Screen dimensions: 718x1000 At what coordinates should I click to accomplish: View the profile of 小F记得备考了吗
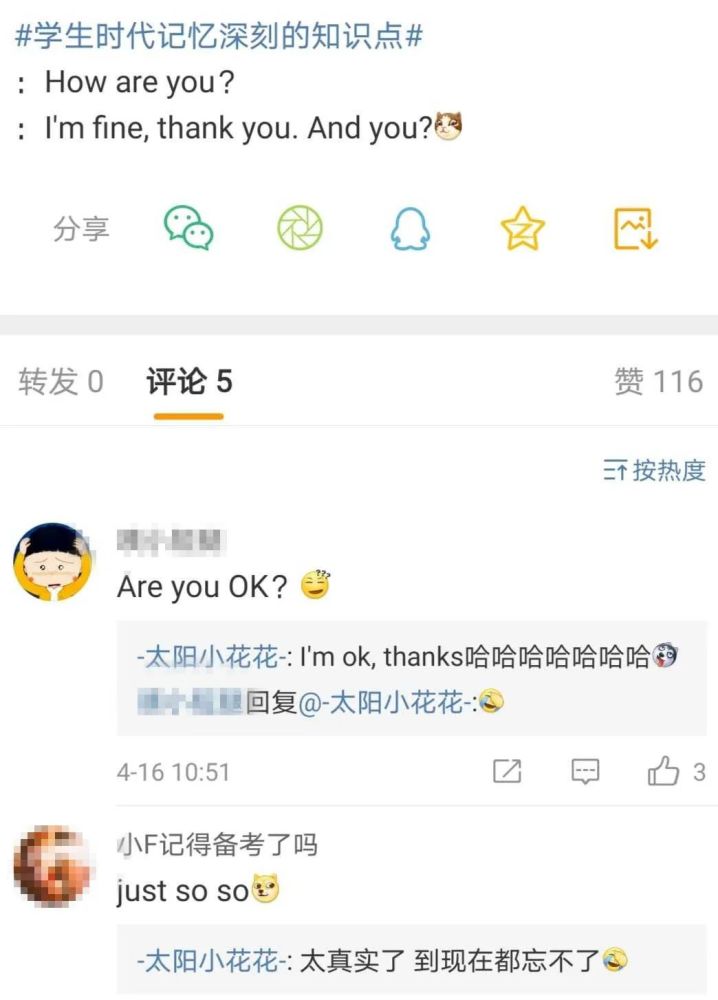218,845
